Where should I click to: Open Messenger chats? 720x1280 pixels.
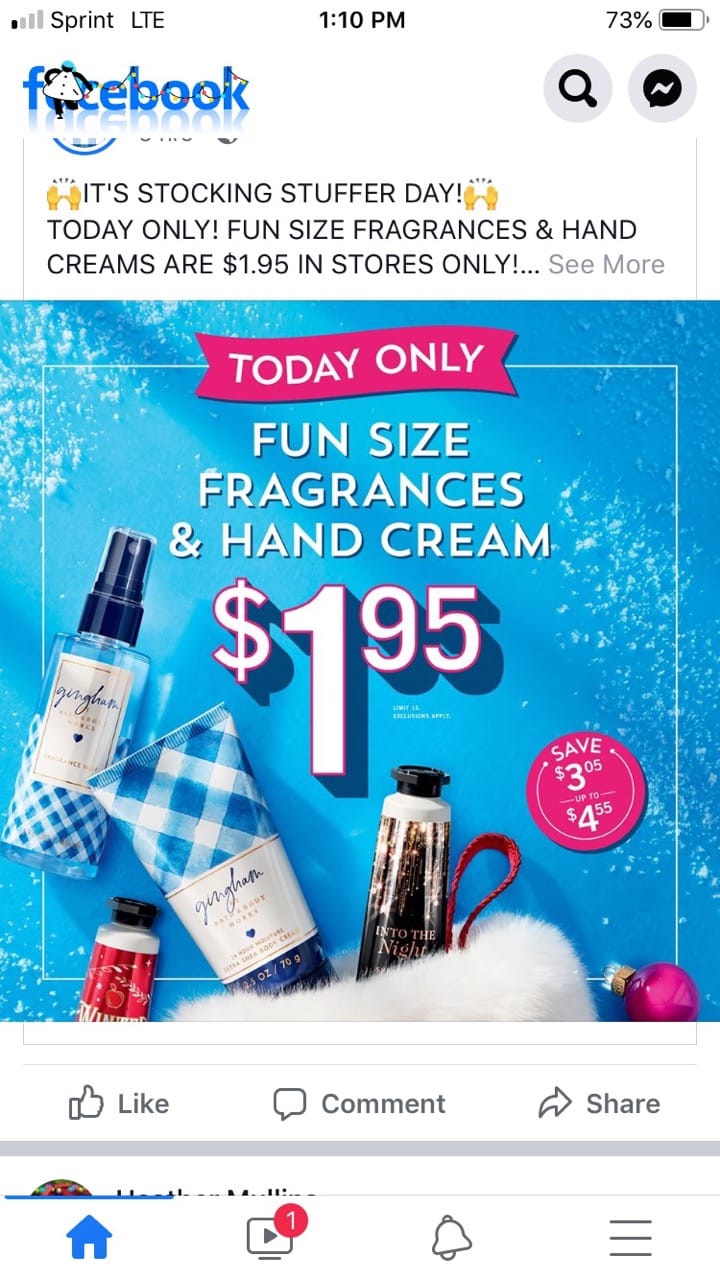point(661,90)
